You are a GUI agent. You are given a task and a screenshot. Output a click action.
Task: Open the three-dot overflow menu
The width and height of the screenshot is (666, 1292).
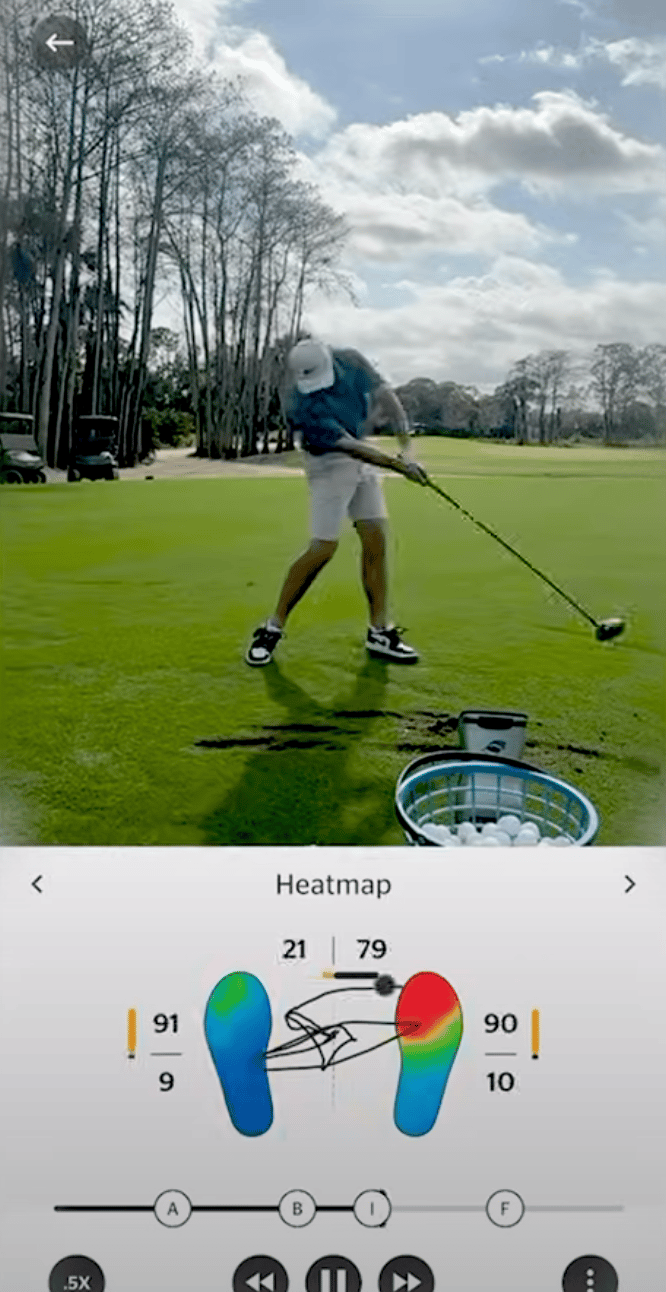[590, 1277]
